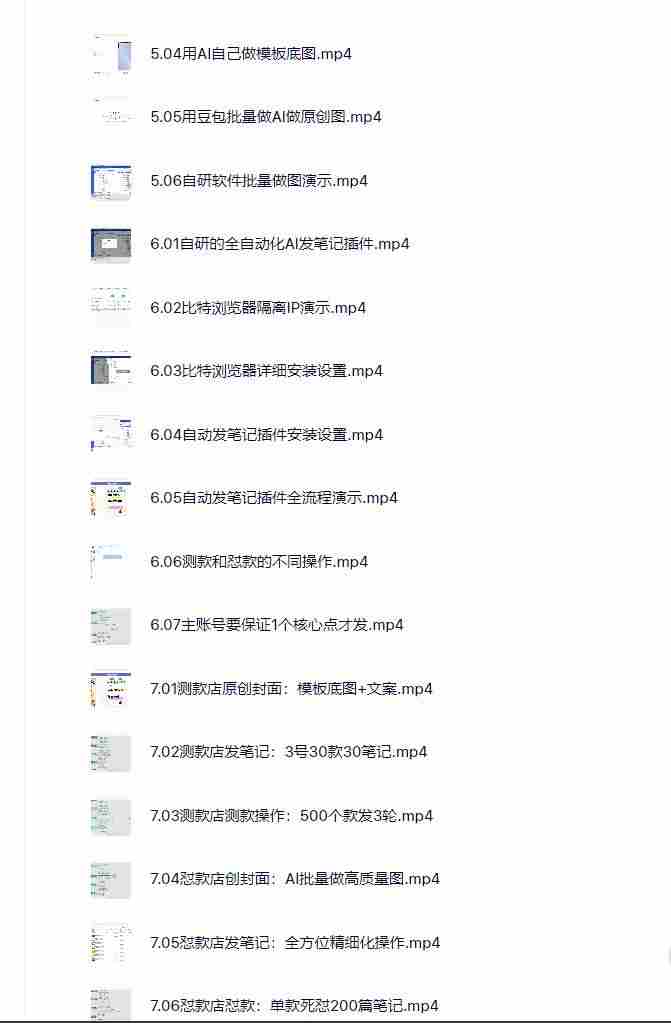
Task: Play 7.06怼款店怼款:单款死怼200篇笔记.mp4
Action: [294, 1006]
